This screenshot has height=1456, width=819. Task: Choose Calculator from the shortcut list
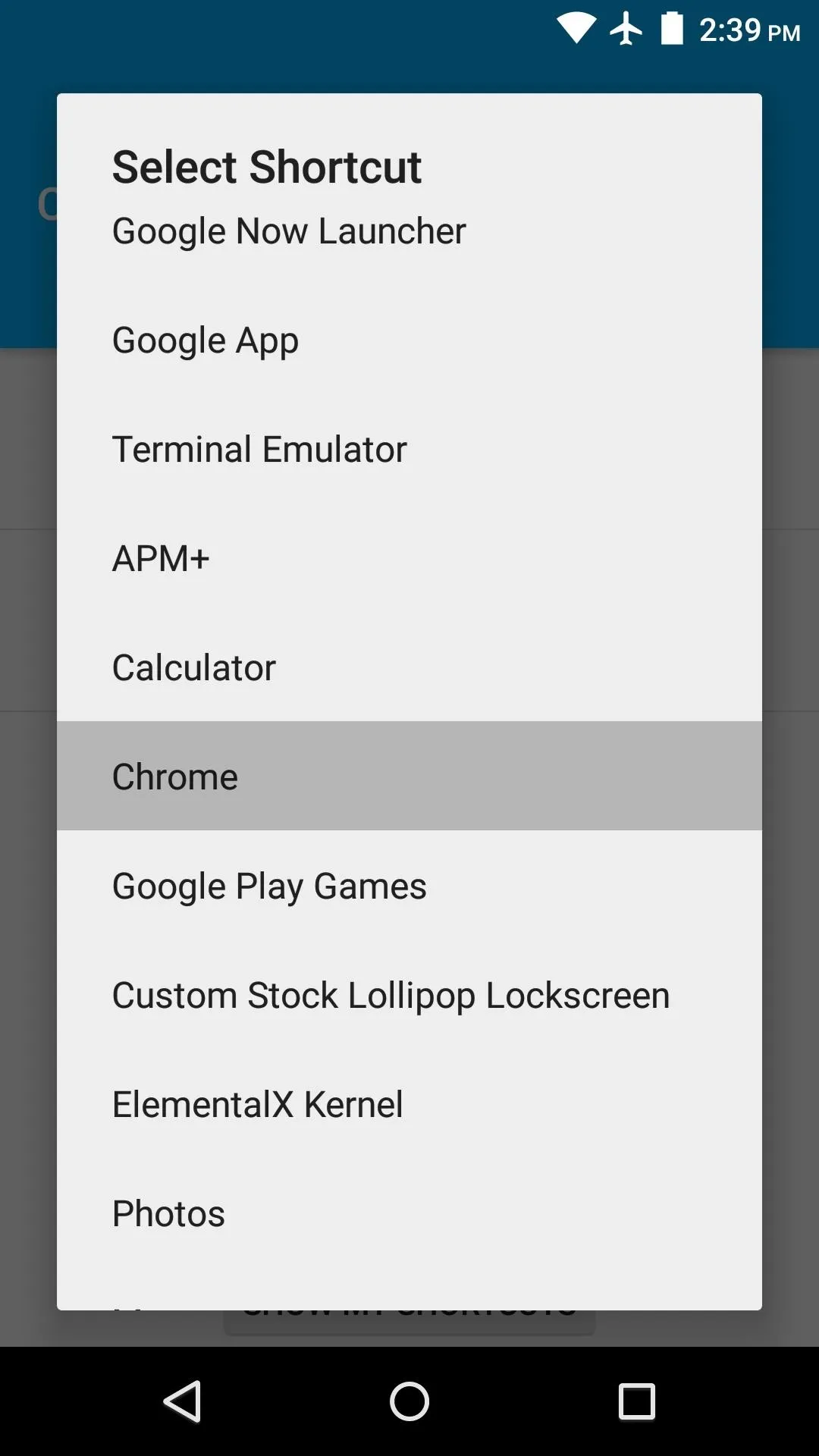pos(409,667)
